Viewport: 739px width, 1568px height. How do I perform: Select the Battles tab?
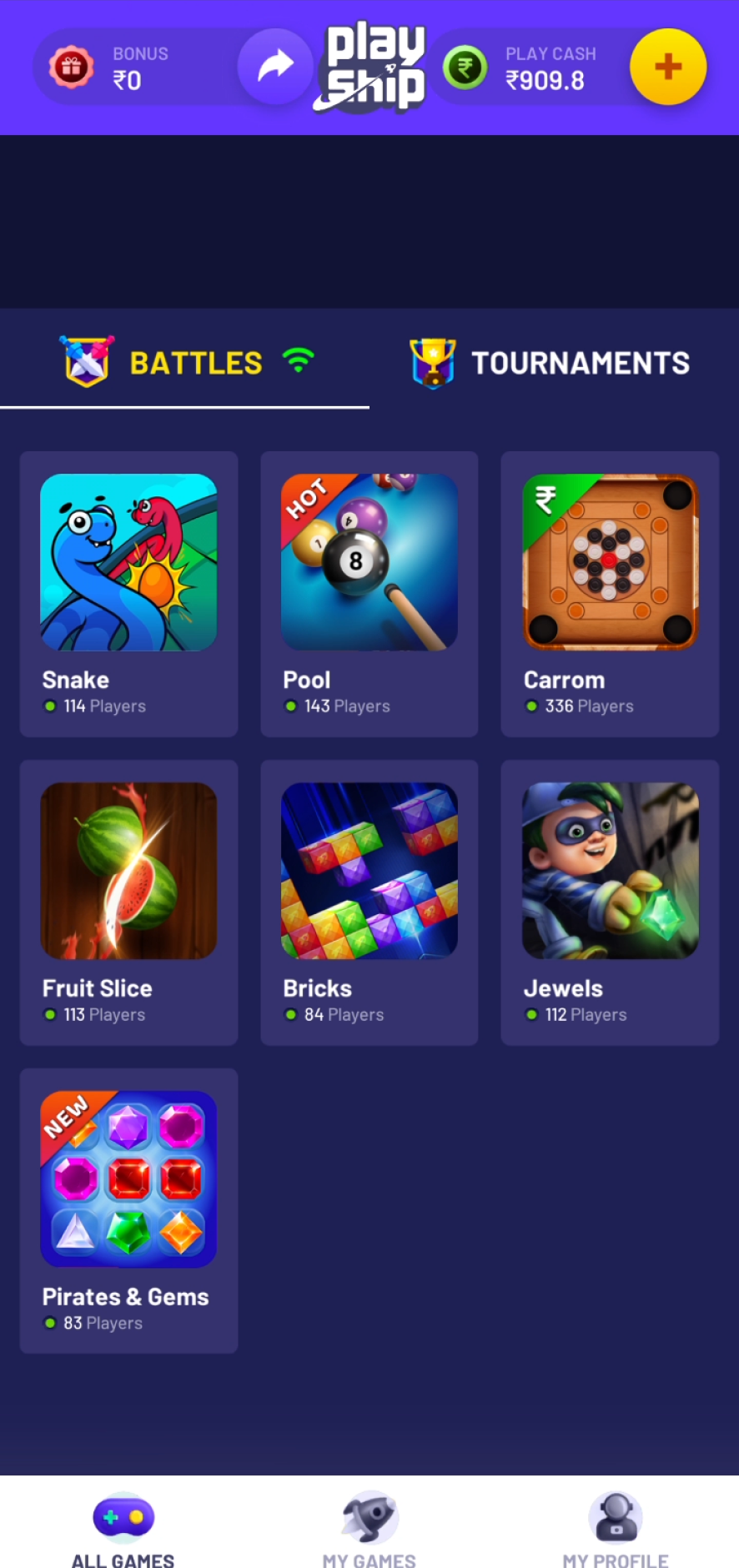pyautogui.click(x=184, y=363)
